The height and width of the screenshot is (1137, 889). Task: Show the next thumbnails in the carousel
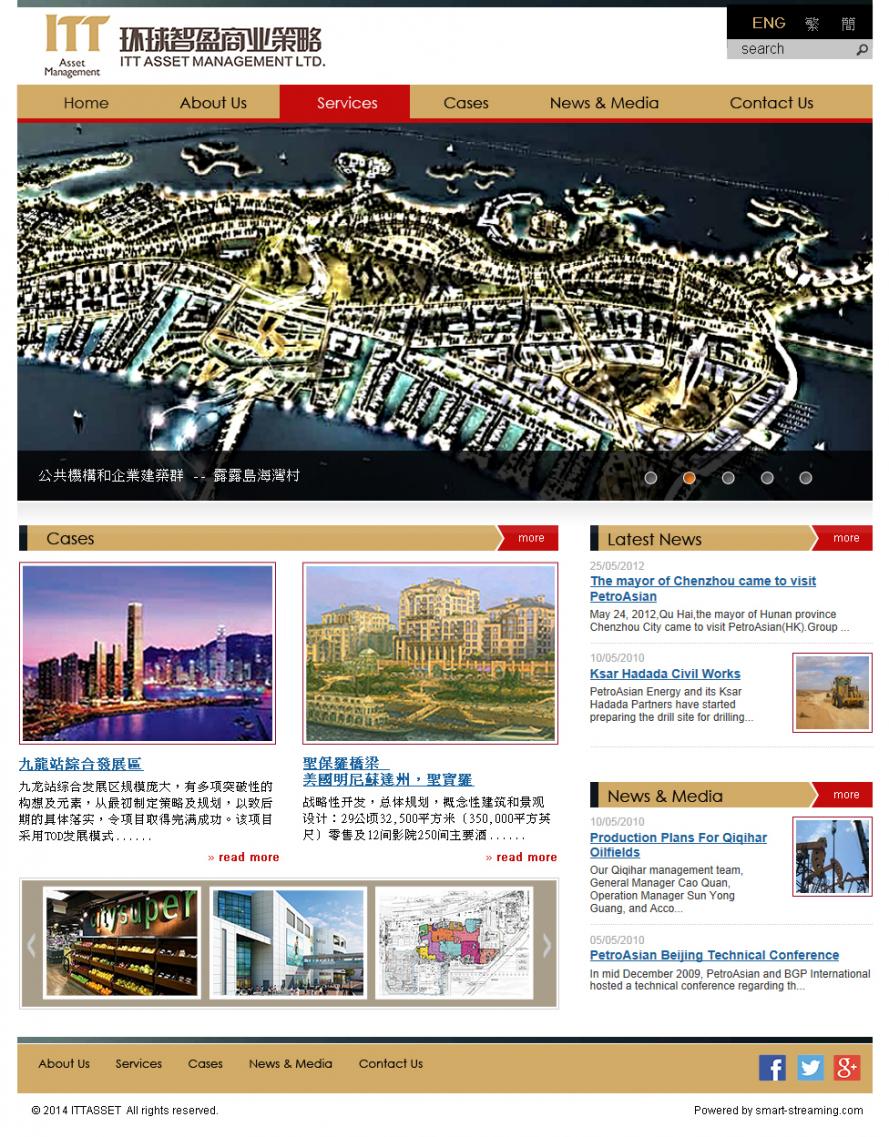546,945
